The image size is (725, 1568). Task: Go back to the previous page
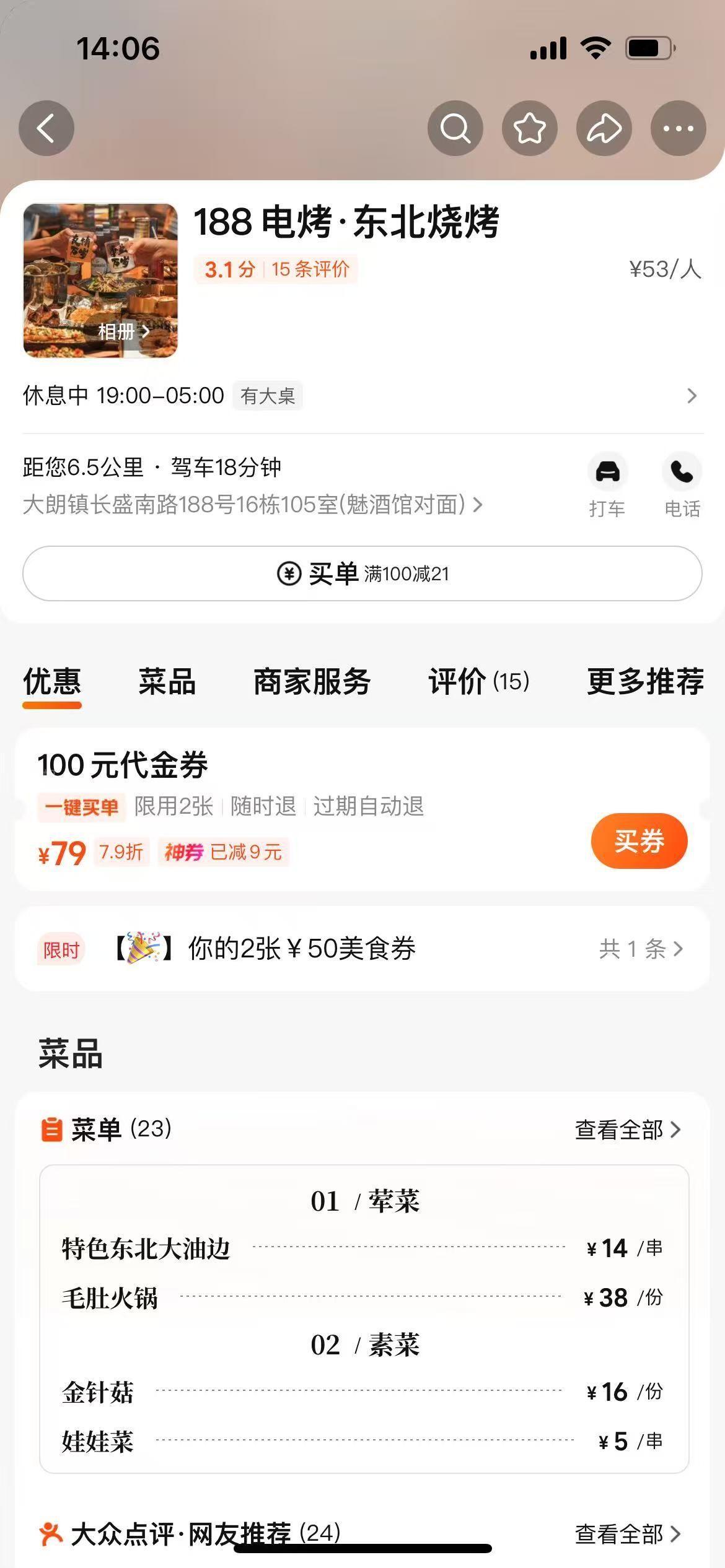46,128
